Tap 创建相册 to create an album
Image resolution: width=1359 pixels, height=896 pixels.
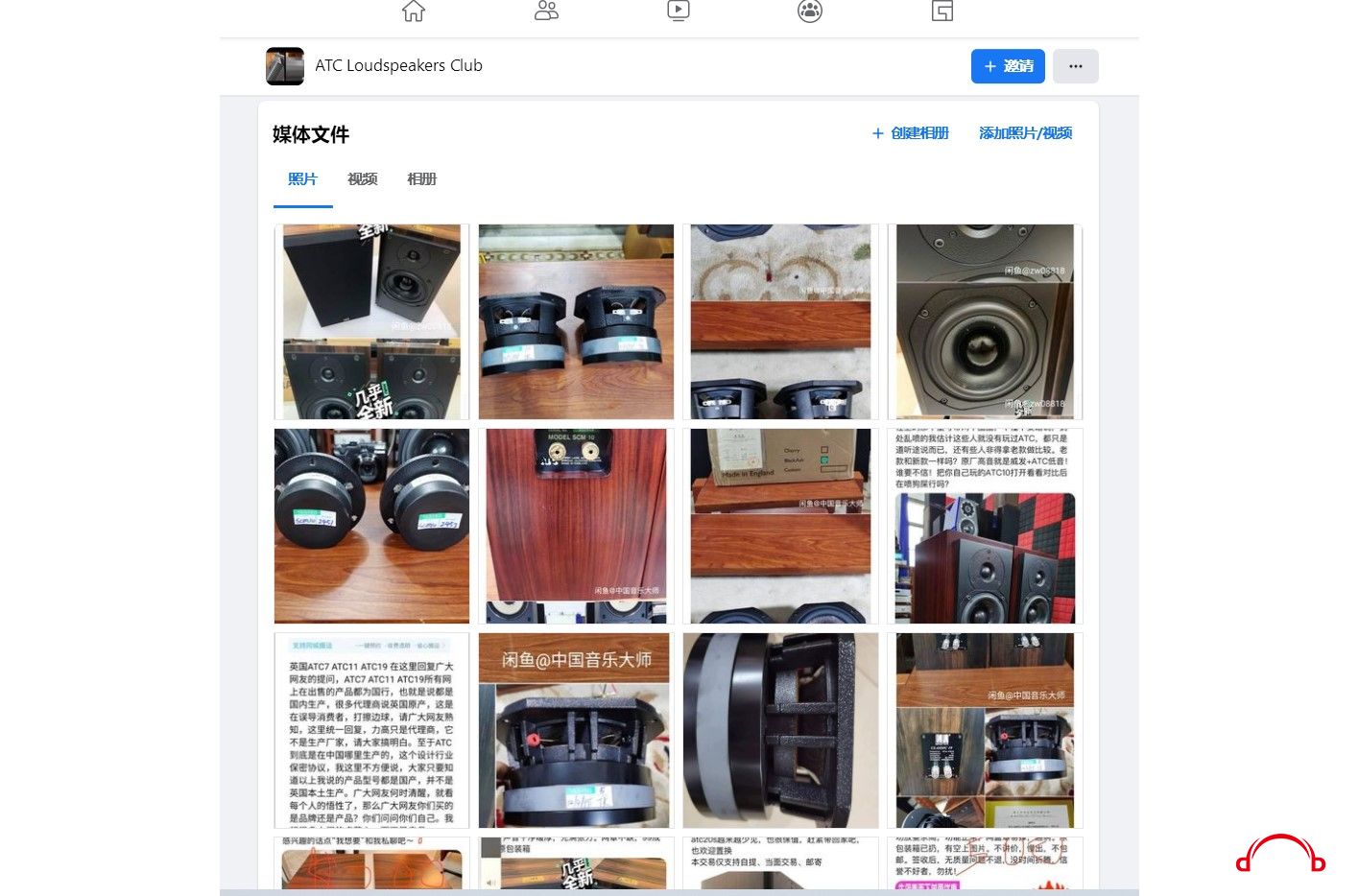point(910,133)
